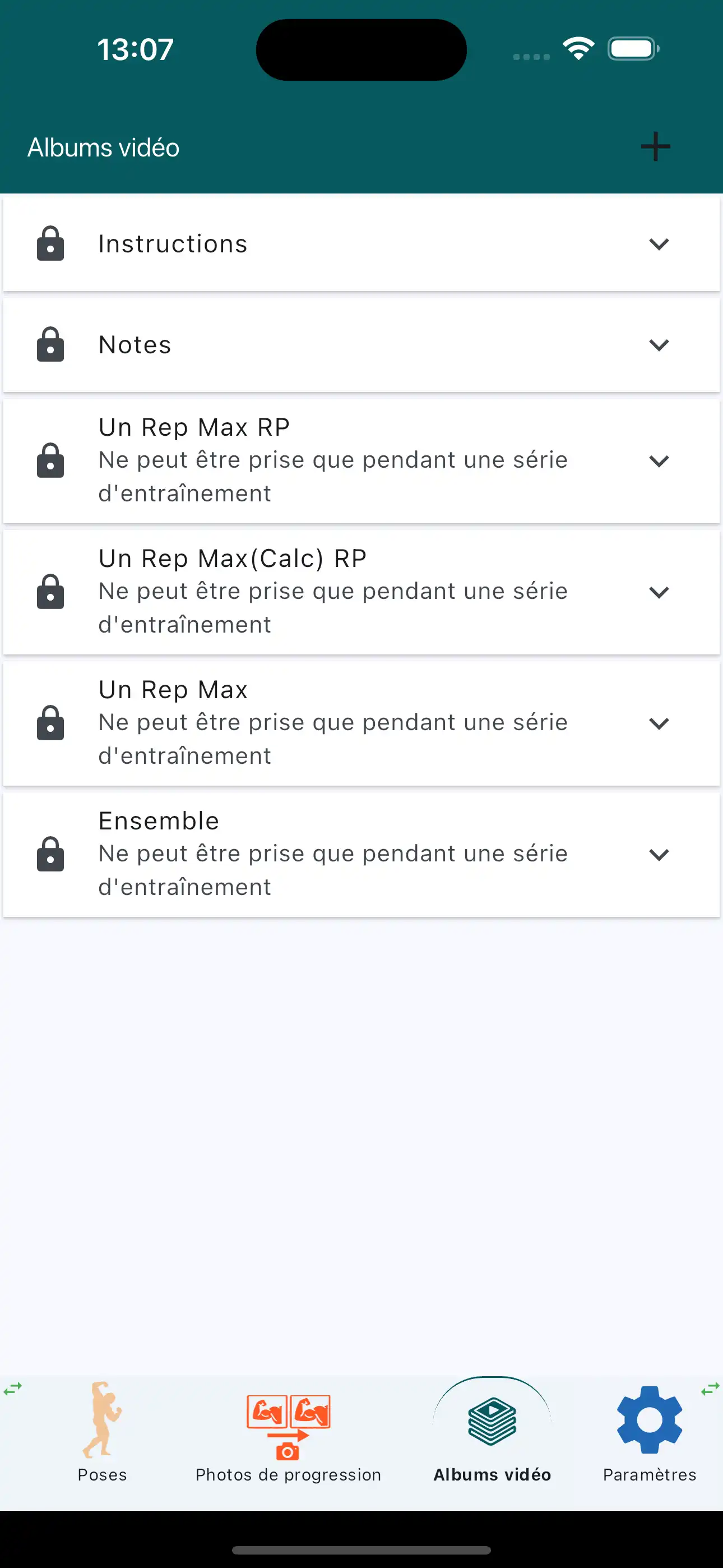The width and height of the screenshot is (723, 1568).
Task: Expand the Ensemble album
Action: pyautogui.click(x=659, y=854)
